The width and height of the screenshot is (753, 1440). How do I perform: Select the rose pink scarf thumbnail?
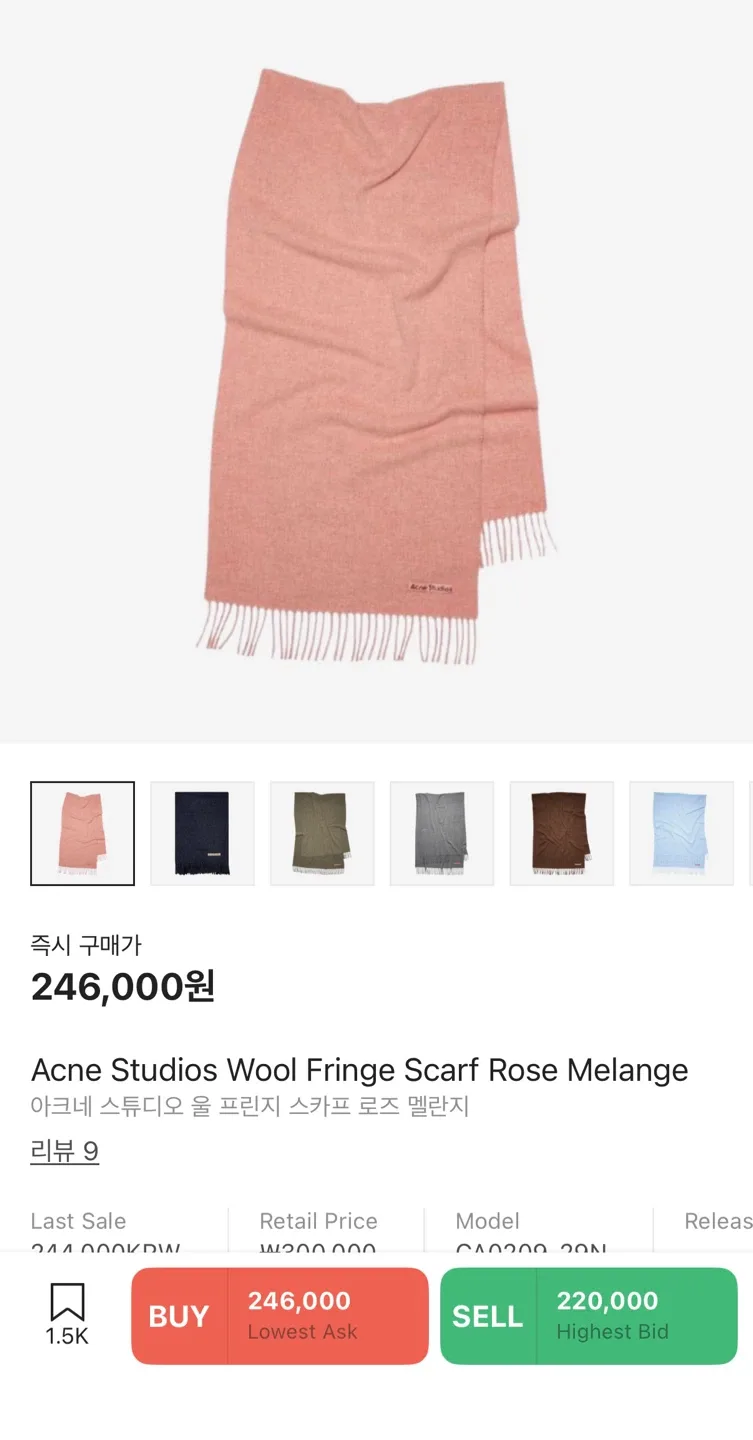83,833
